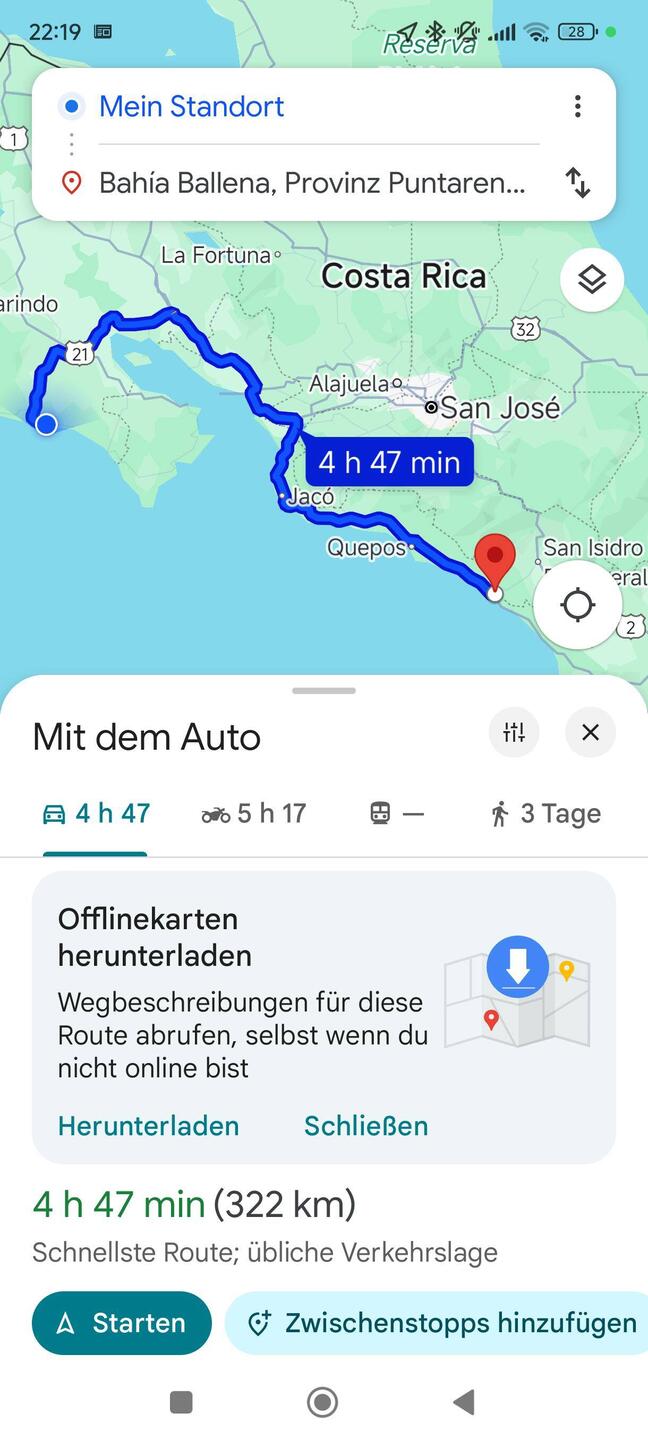Switch to the walking 3 Tage tab
The image size is (648, 1440).
(x=545, y=814)
